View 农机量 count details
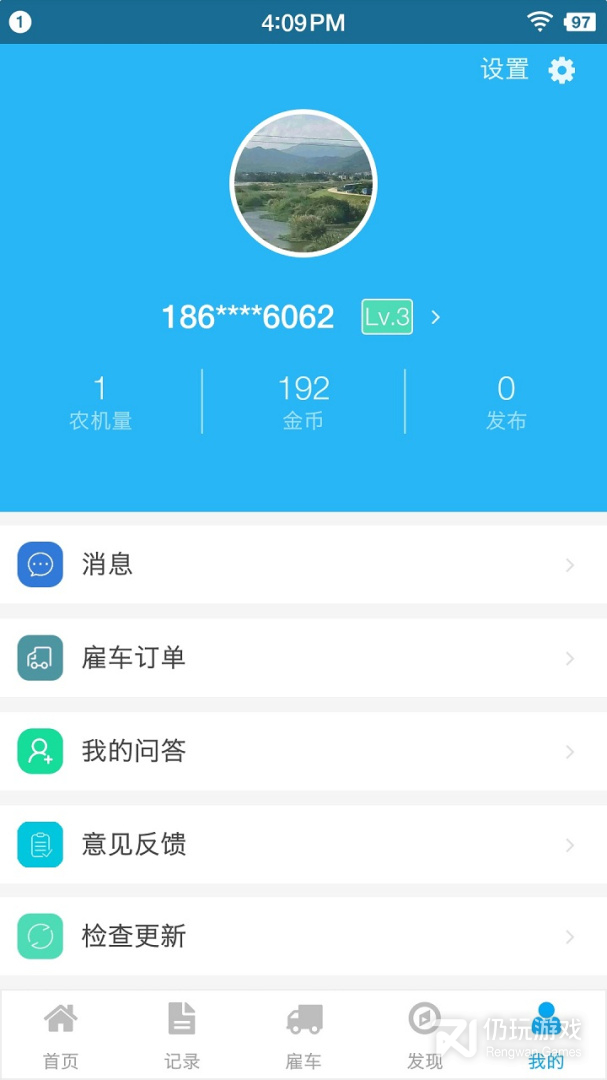 tap(100, 402)
